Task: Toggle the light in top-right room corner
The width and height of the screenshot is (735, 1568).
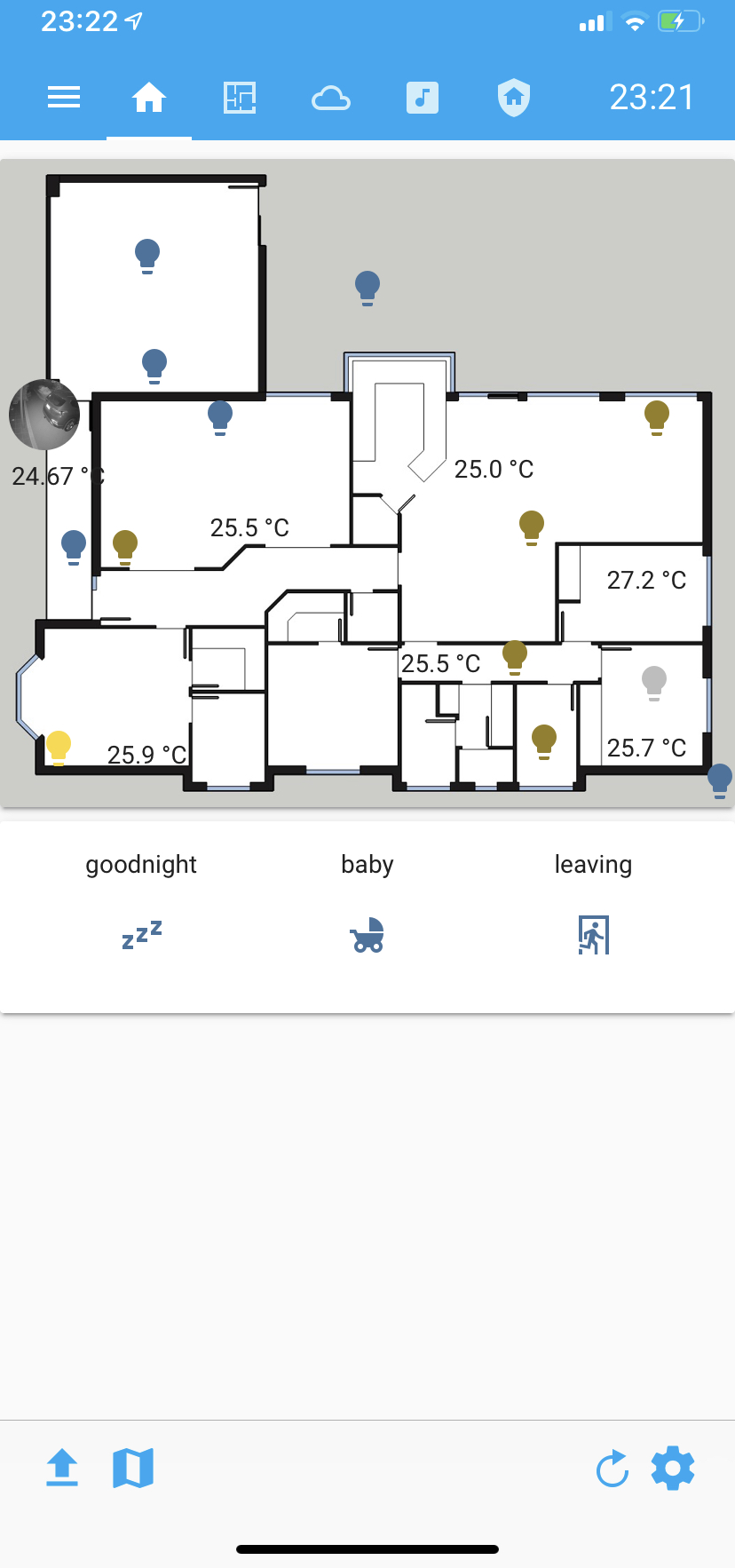Action: [657, 416]
